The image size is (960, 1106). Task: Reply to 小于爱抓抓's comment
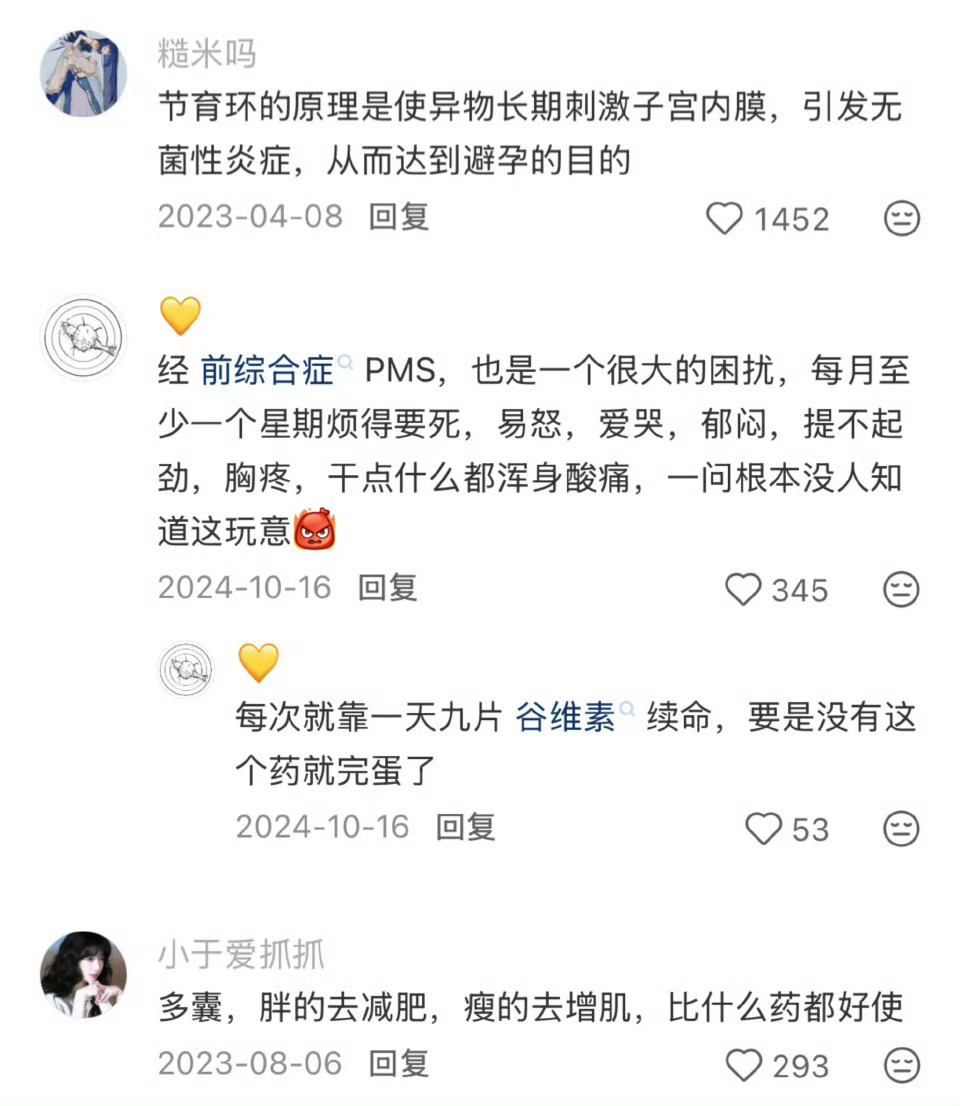tap(397, 1066)
